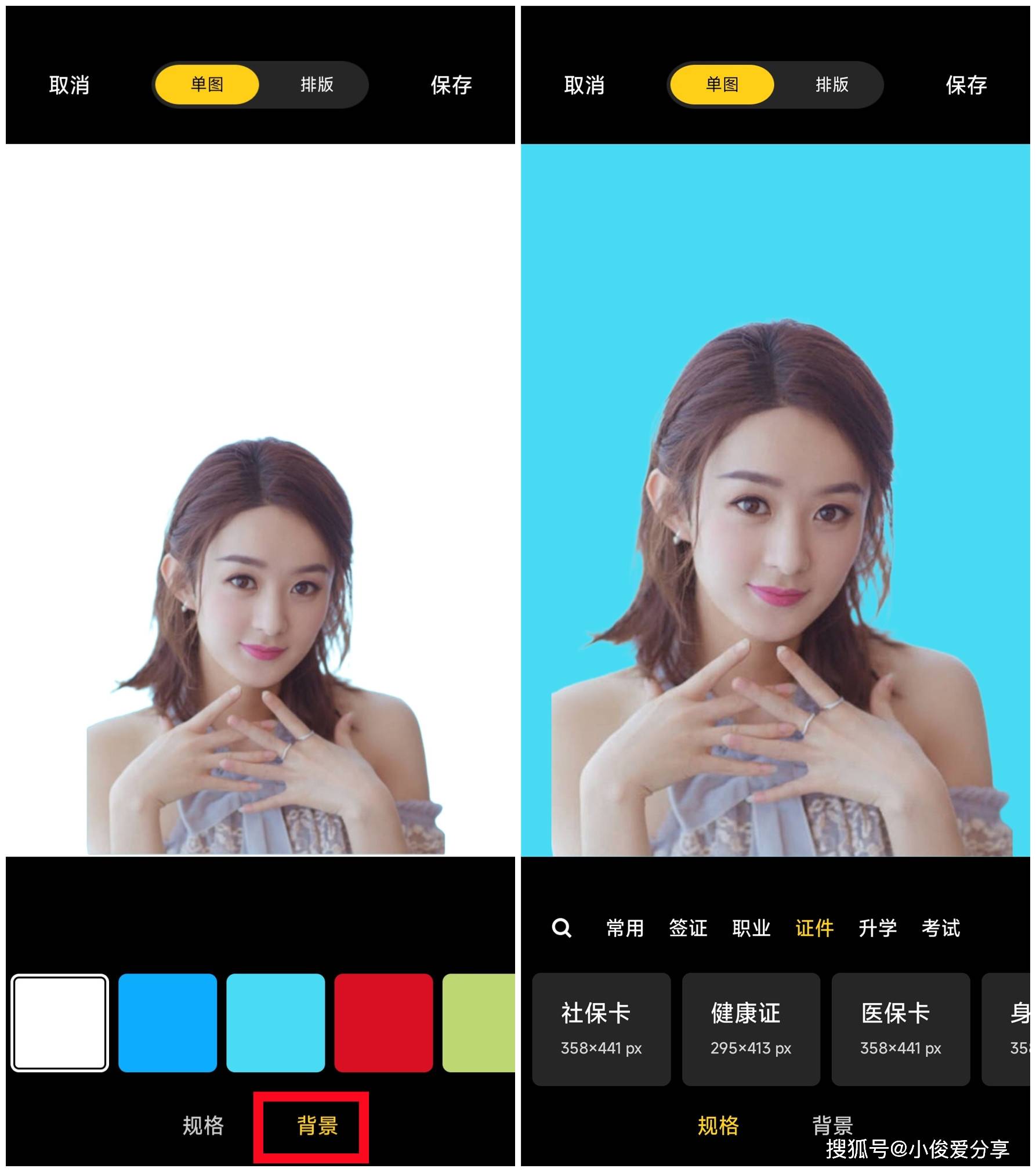Cancel editing on the white-background screen
The image size is (1036, 1172).
click(x=69, y=85)
